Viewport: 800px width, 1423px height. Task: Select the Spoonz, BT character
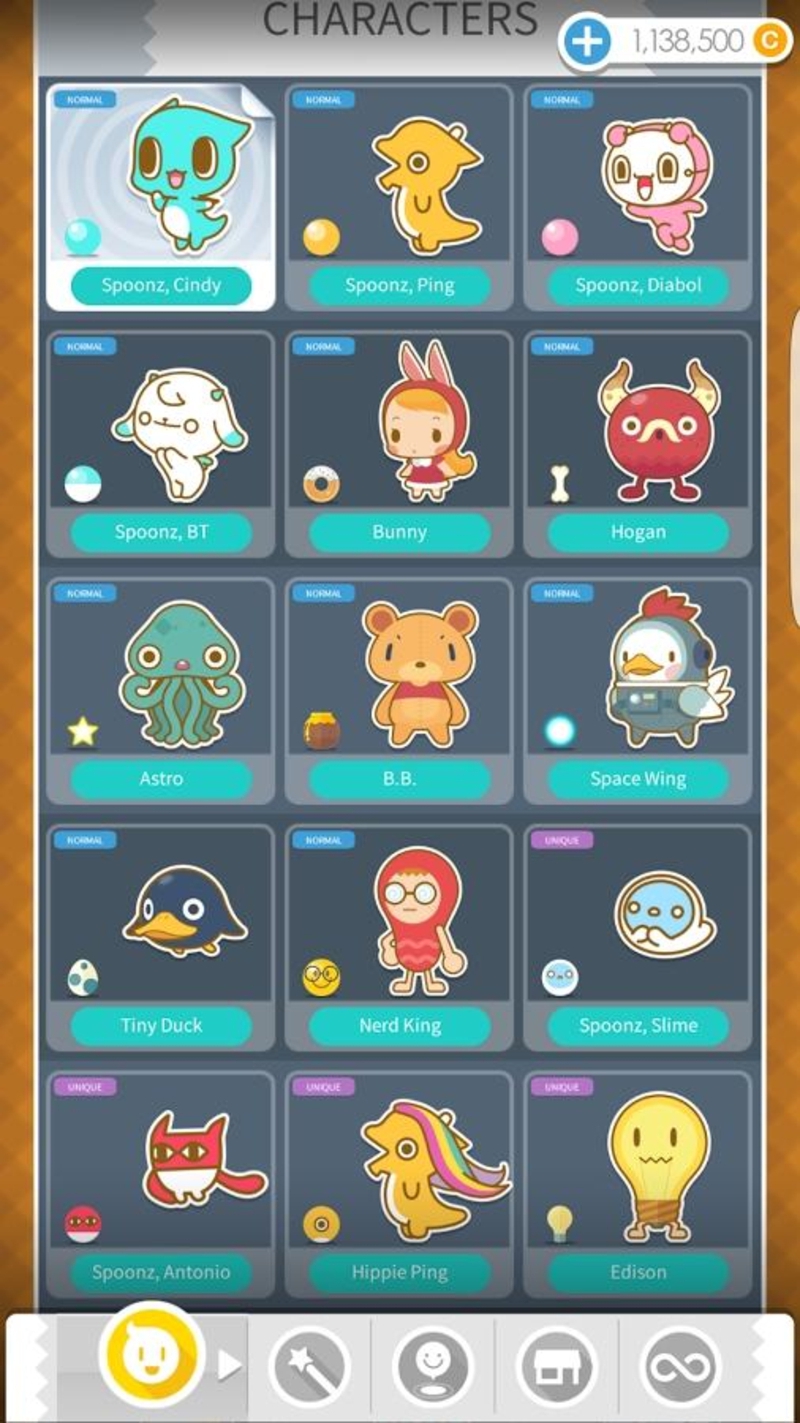160,445
